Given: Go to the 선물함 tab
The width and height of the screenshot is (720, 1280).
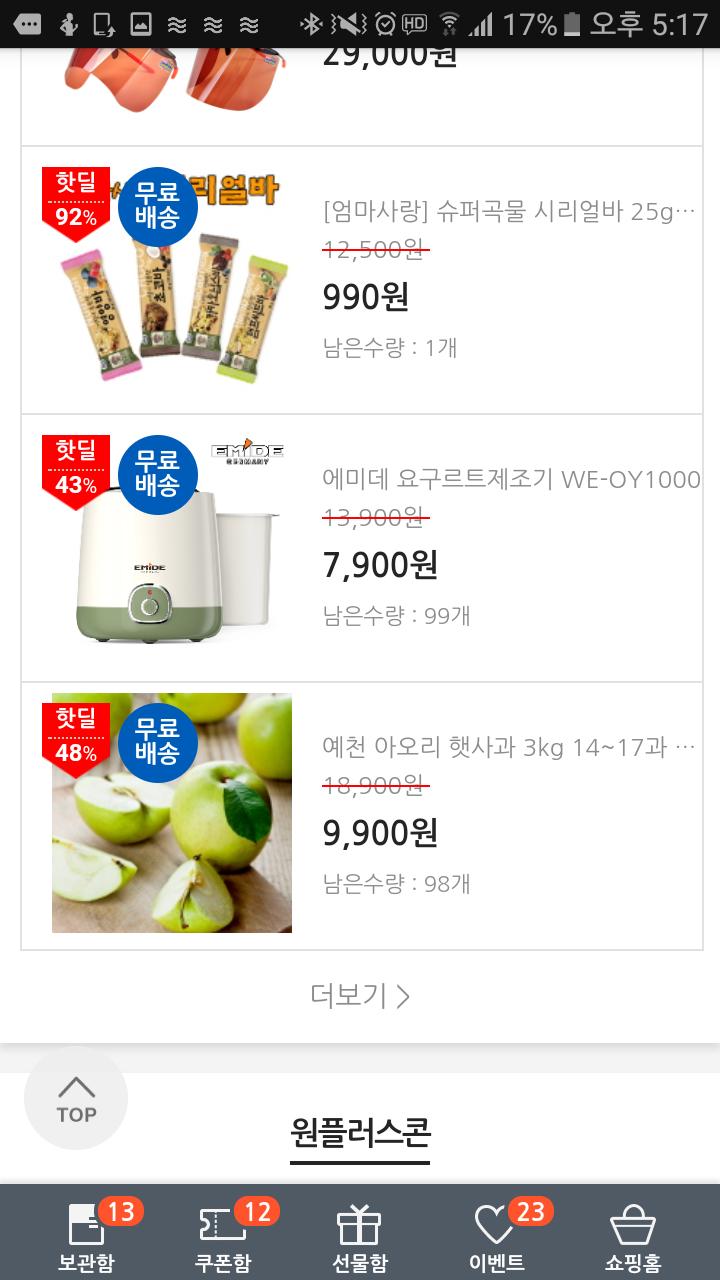Looking at the screenshot, I should coord(359,1236).
